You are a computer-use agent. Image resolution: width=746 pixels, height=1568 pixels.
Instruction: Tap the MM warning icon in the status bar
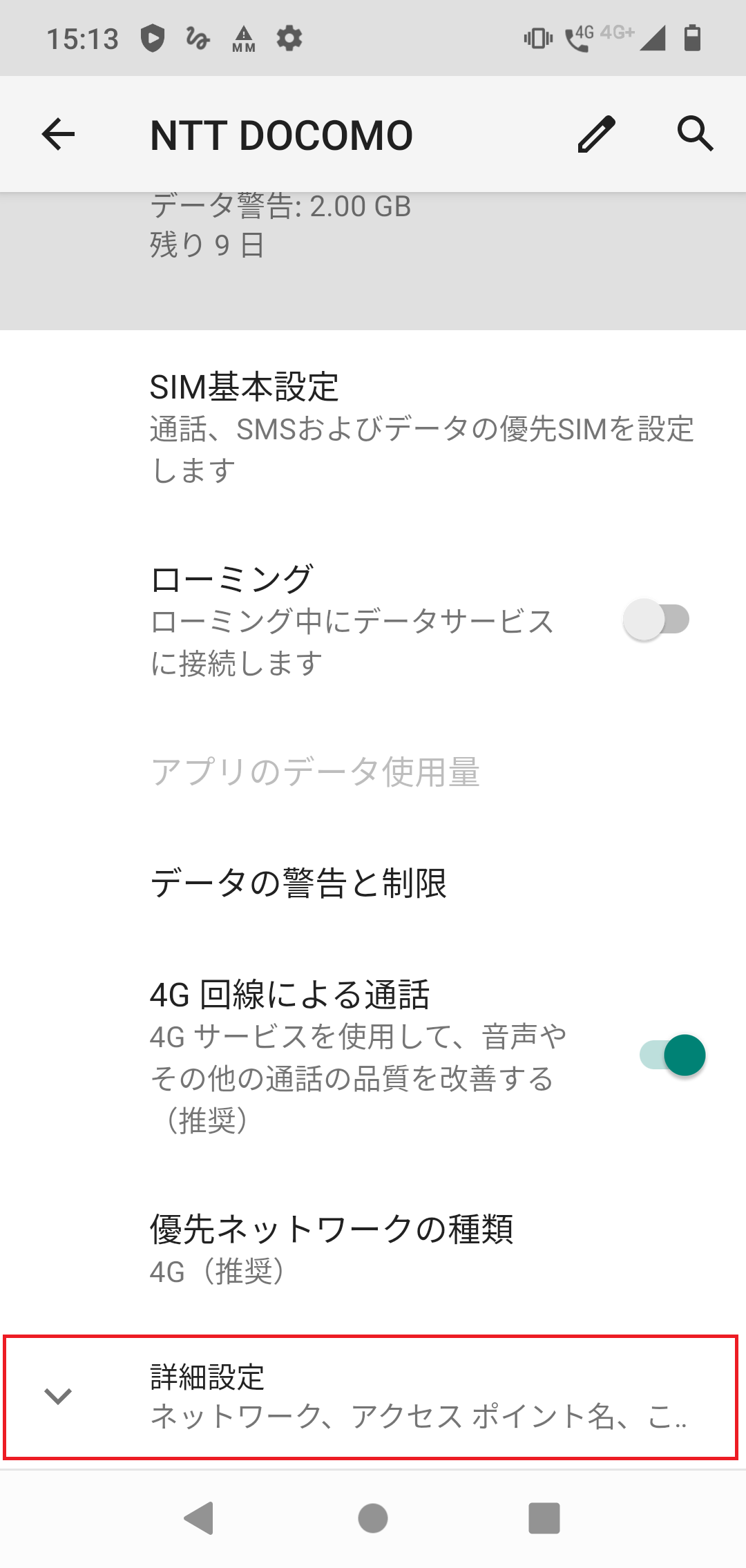click(x=242, y=39)
